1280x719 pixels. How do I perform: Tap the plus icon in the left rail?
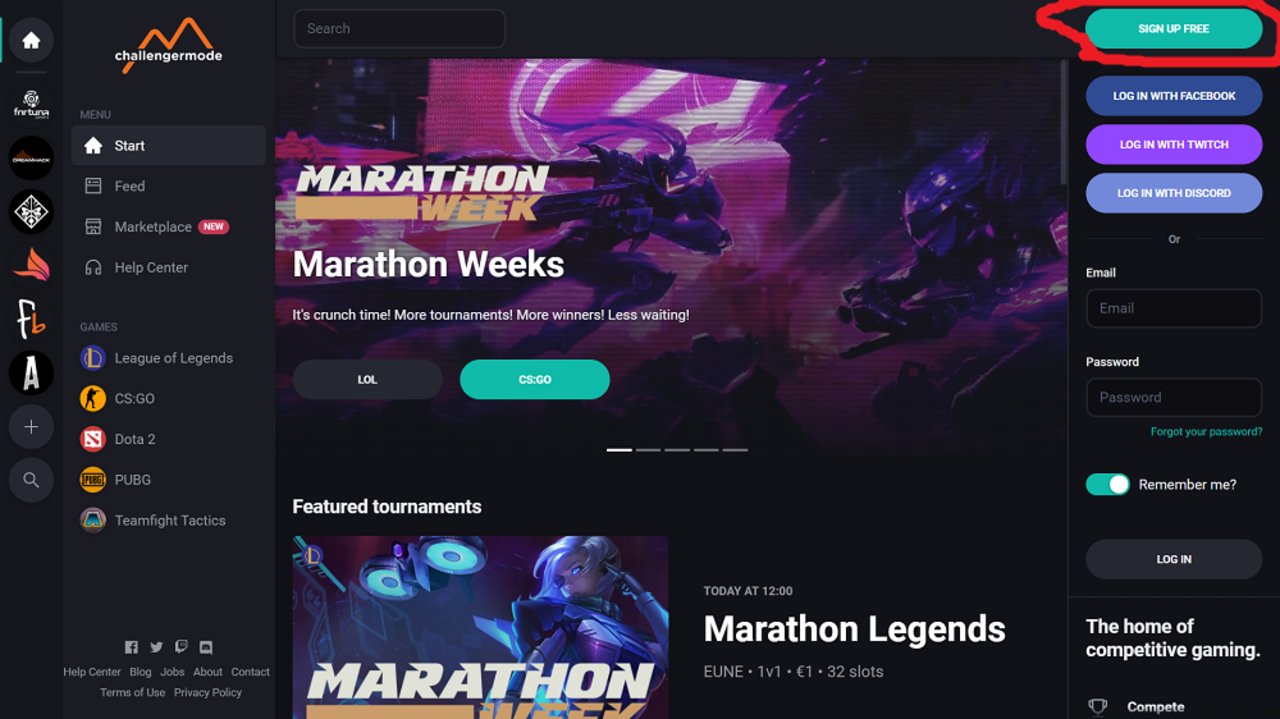31,427
